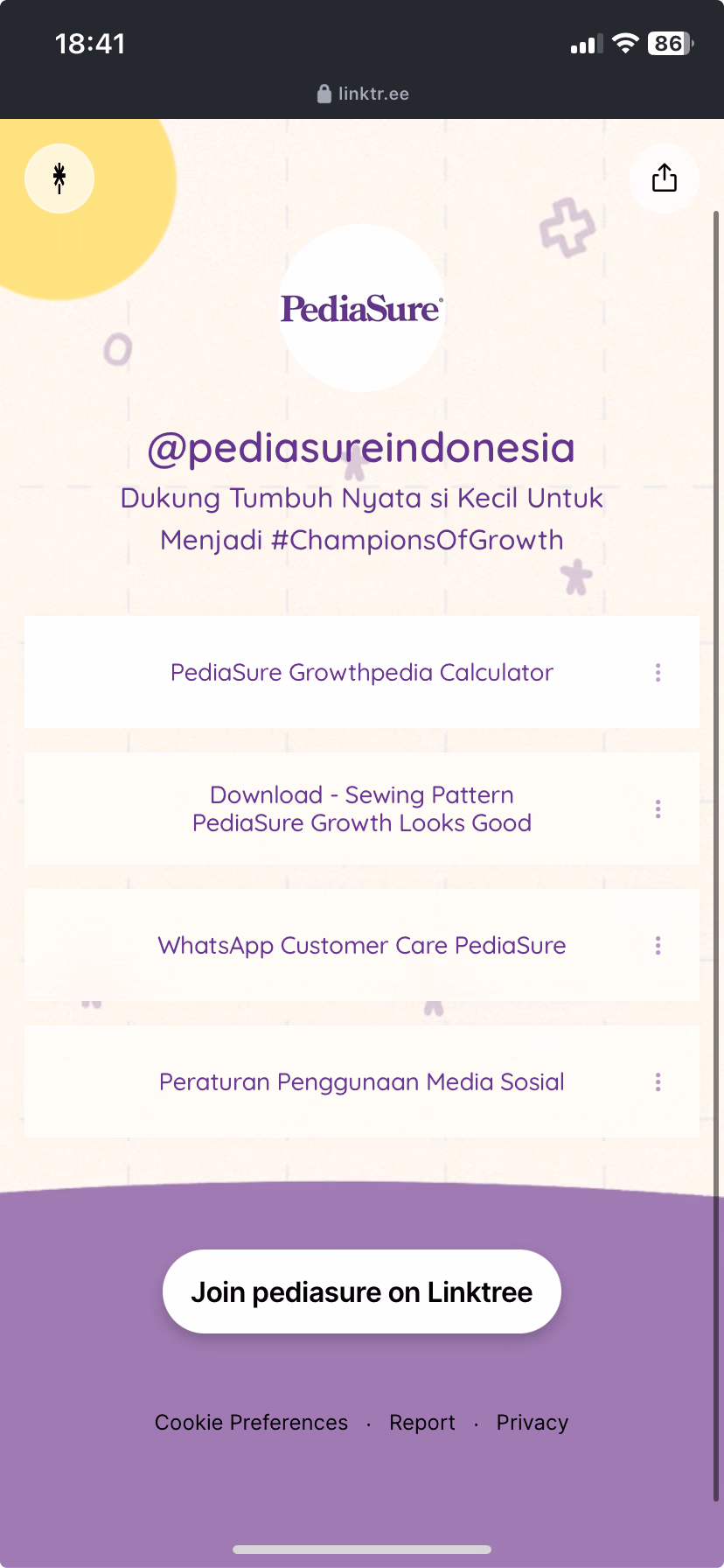Open options menu for WhatsApp Customer Care link
The width and height of the screenshot is (724, 1568).
point(657,945)
